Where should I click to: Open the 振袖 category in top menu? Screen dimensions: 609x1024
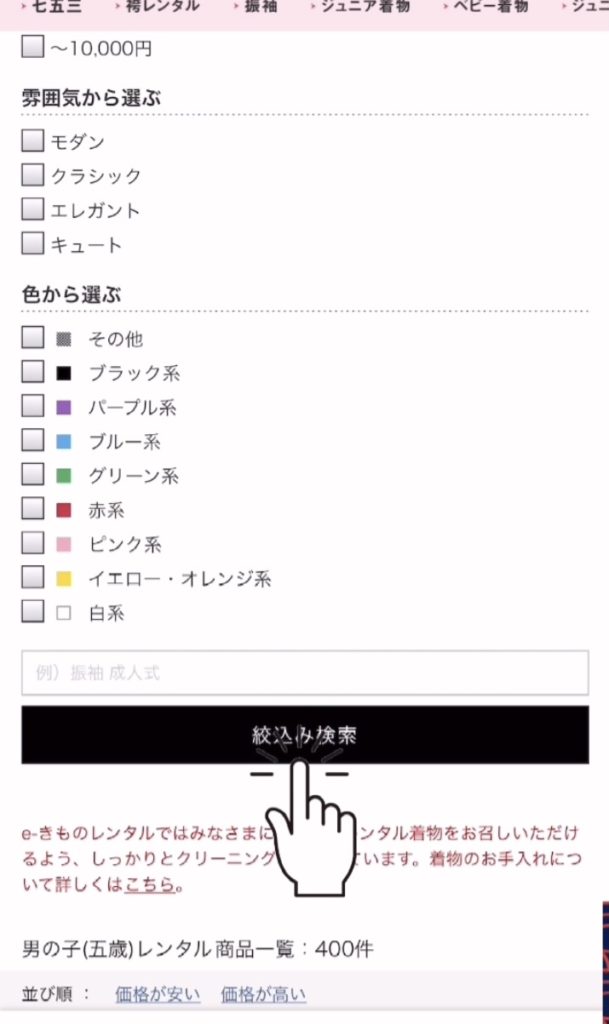[261, 6]
